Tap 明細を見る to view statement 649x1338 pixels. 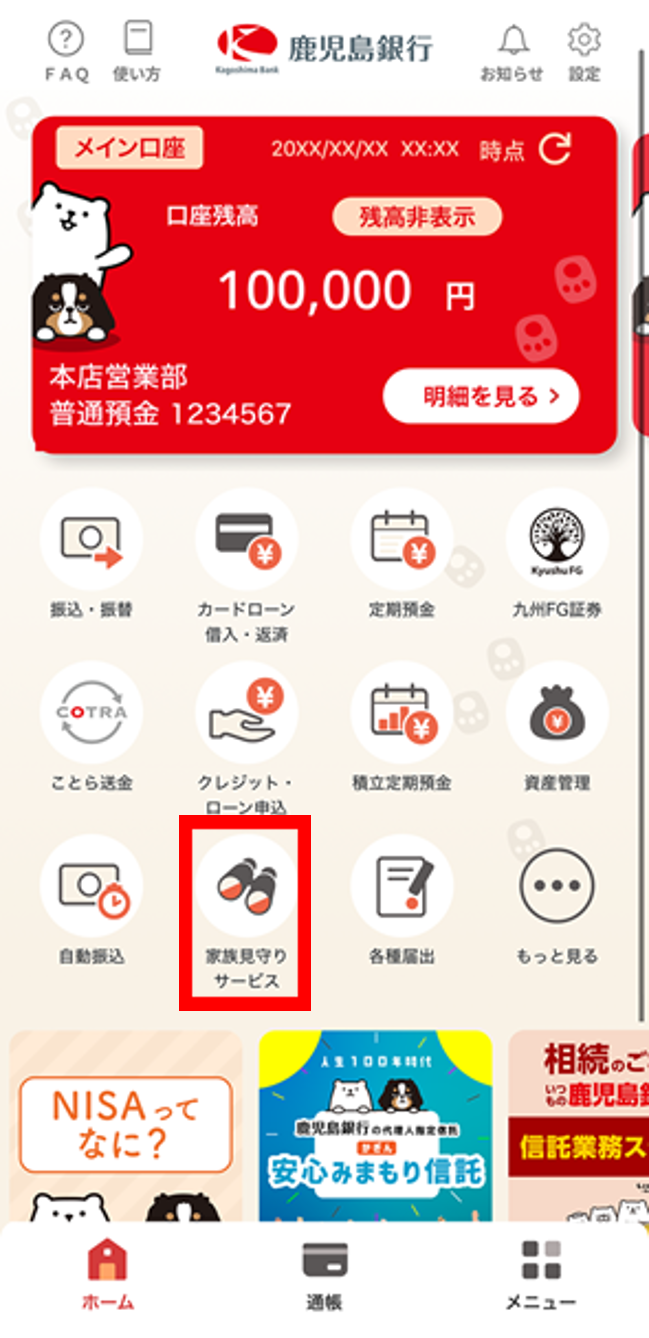(x=481, y=398)
